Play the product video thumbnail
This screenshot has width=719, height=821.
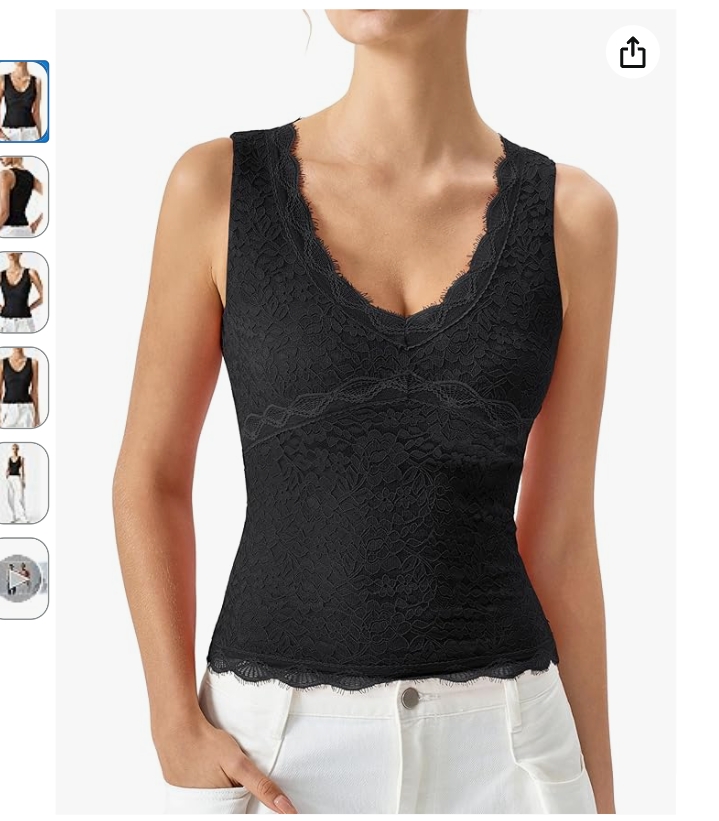21,578
